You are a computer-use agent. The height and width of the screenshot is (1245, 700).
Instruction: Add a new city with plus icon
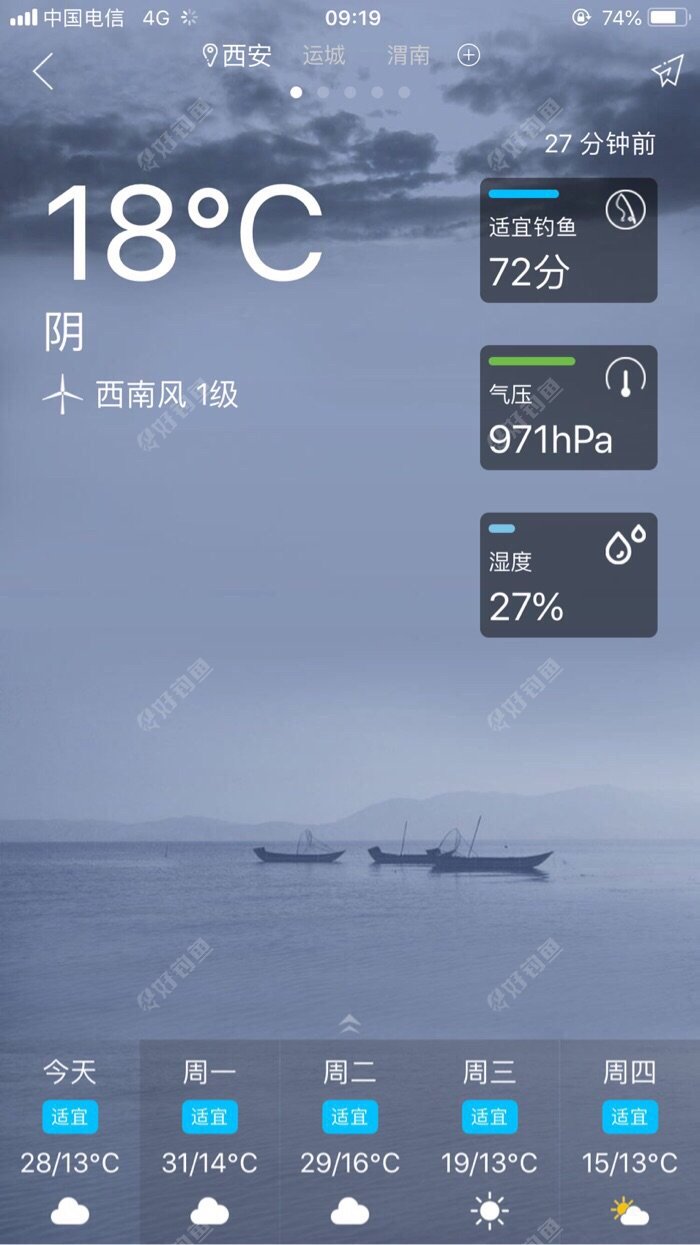coord(469,55)
